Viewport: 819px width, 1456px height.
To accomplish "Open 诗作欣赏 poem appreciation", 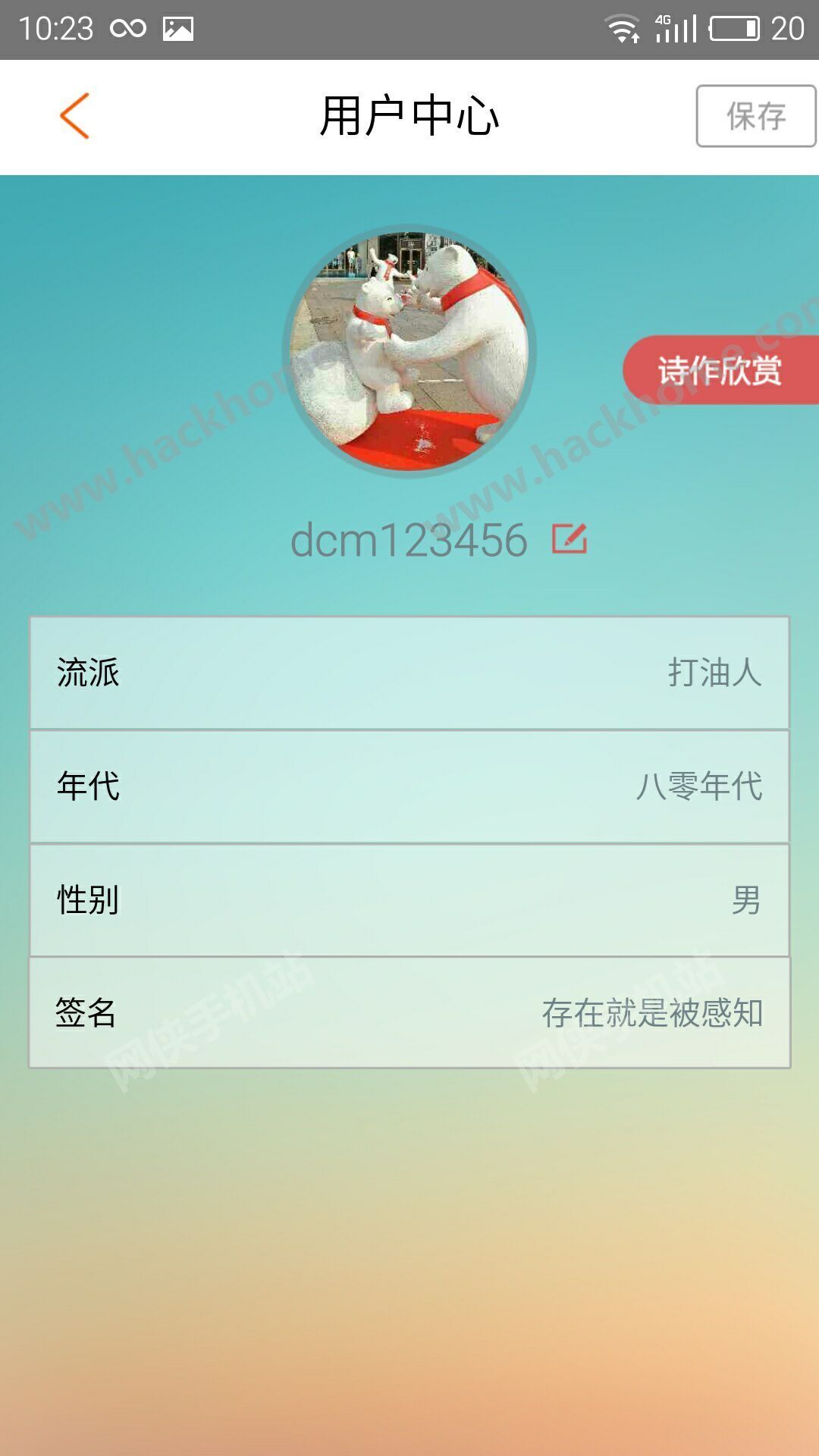I will (720, 370).
